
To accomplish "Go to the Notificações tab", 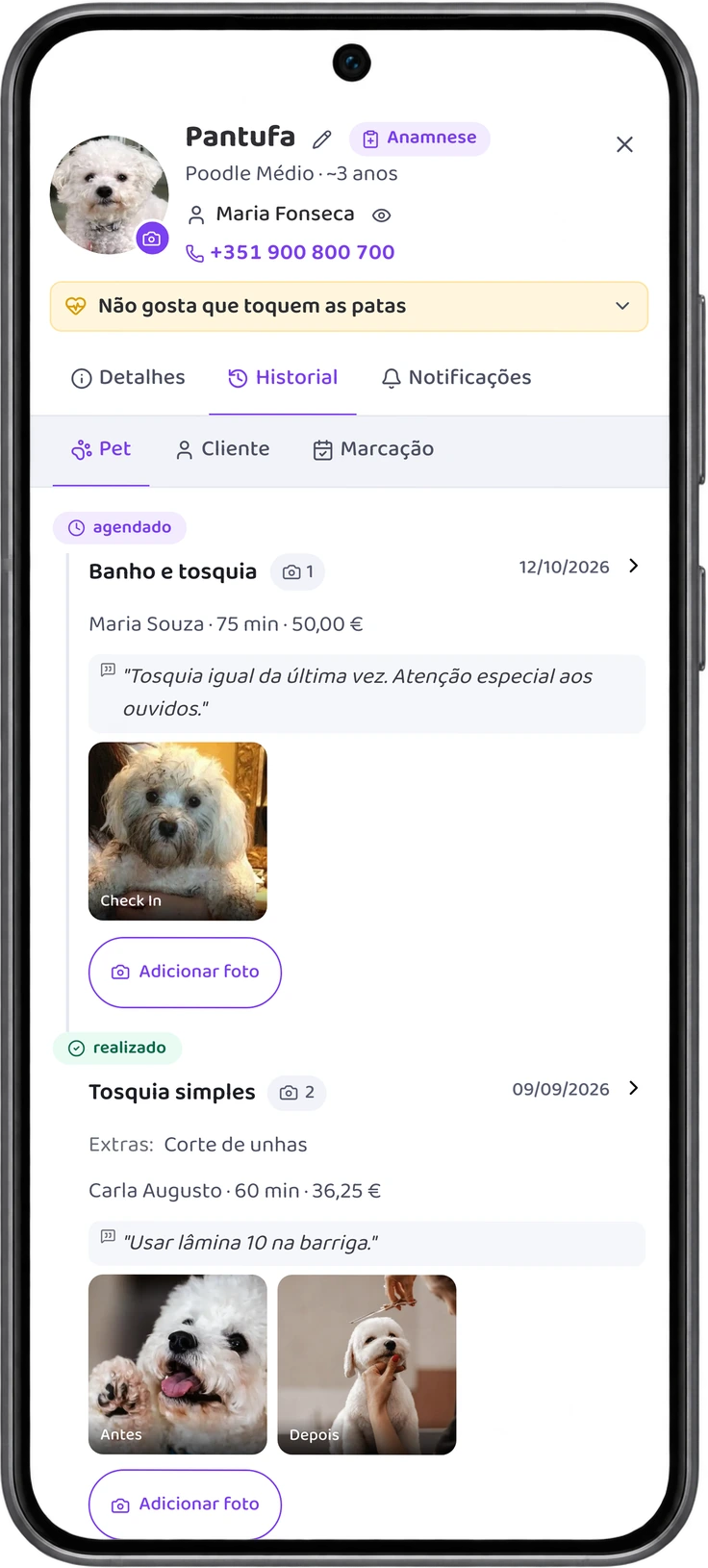I will [x=457, y=378].
